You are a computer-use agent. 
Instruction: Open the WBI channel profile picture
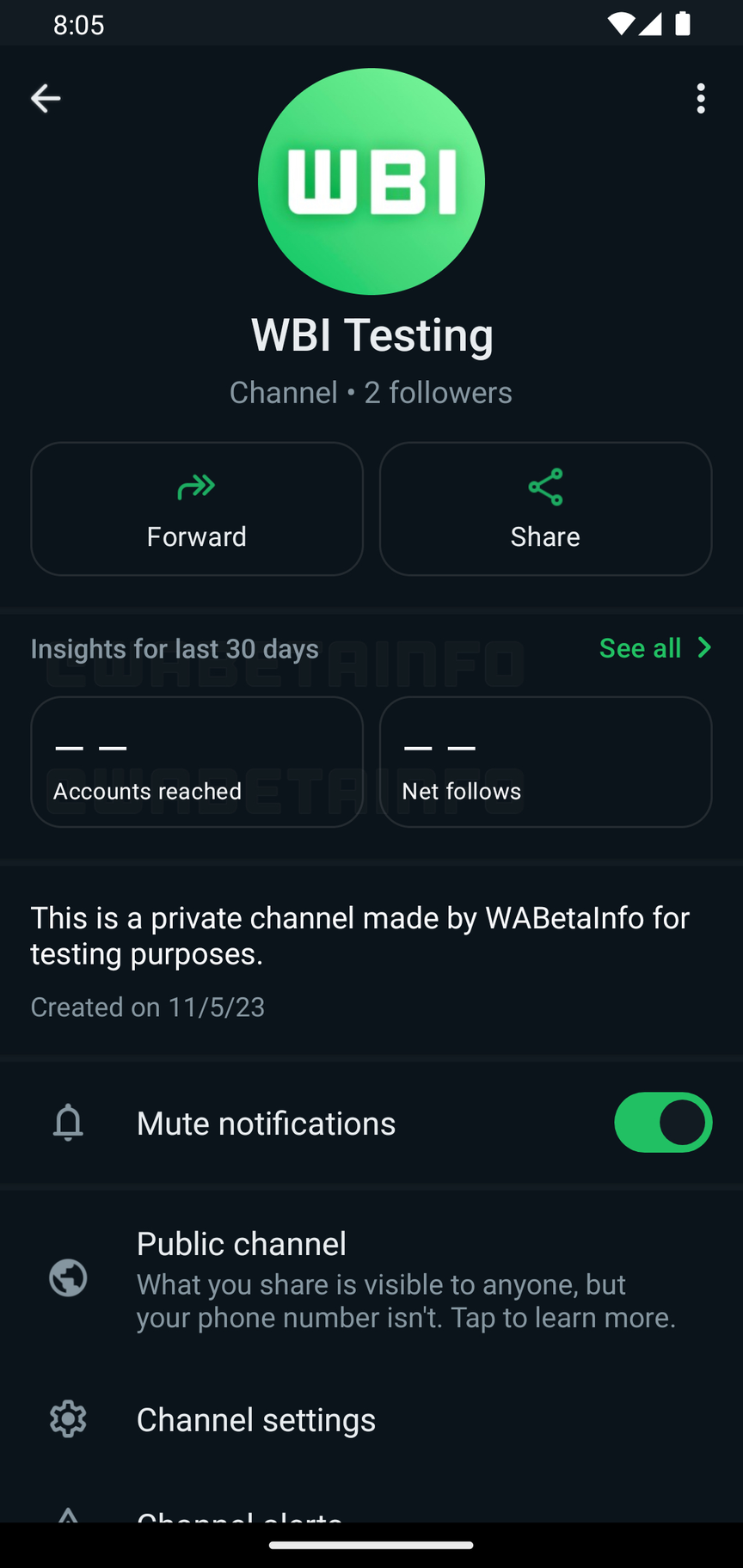[x=371, y=181]
